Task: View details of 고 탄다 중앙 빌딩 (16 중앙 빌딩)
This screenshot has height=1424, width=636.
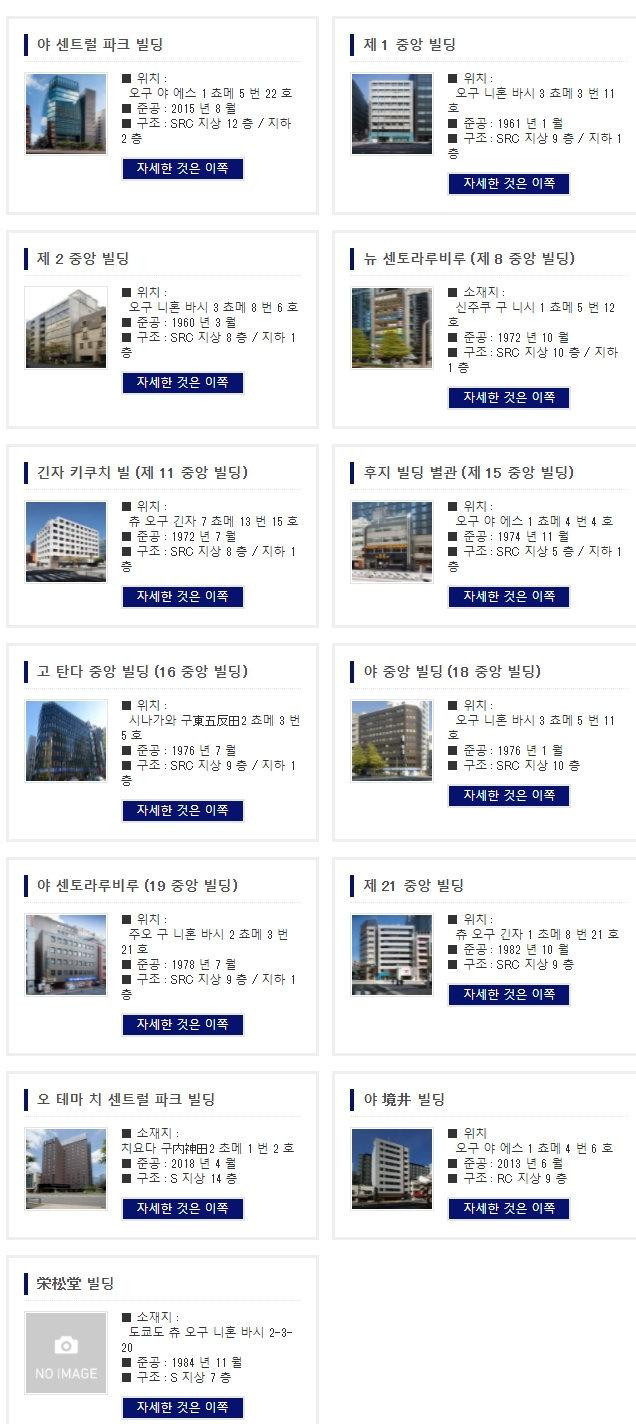Action: [183, 810]
